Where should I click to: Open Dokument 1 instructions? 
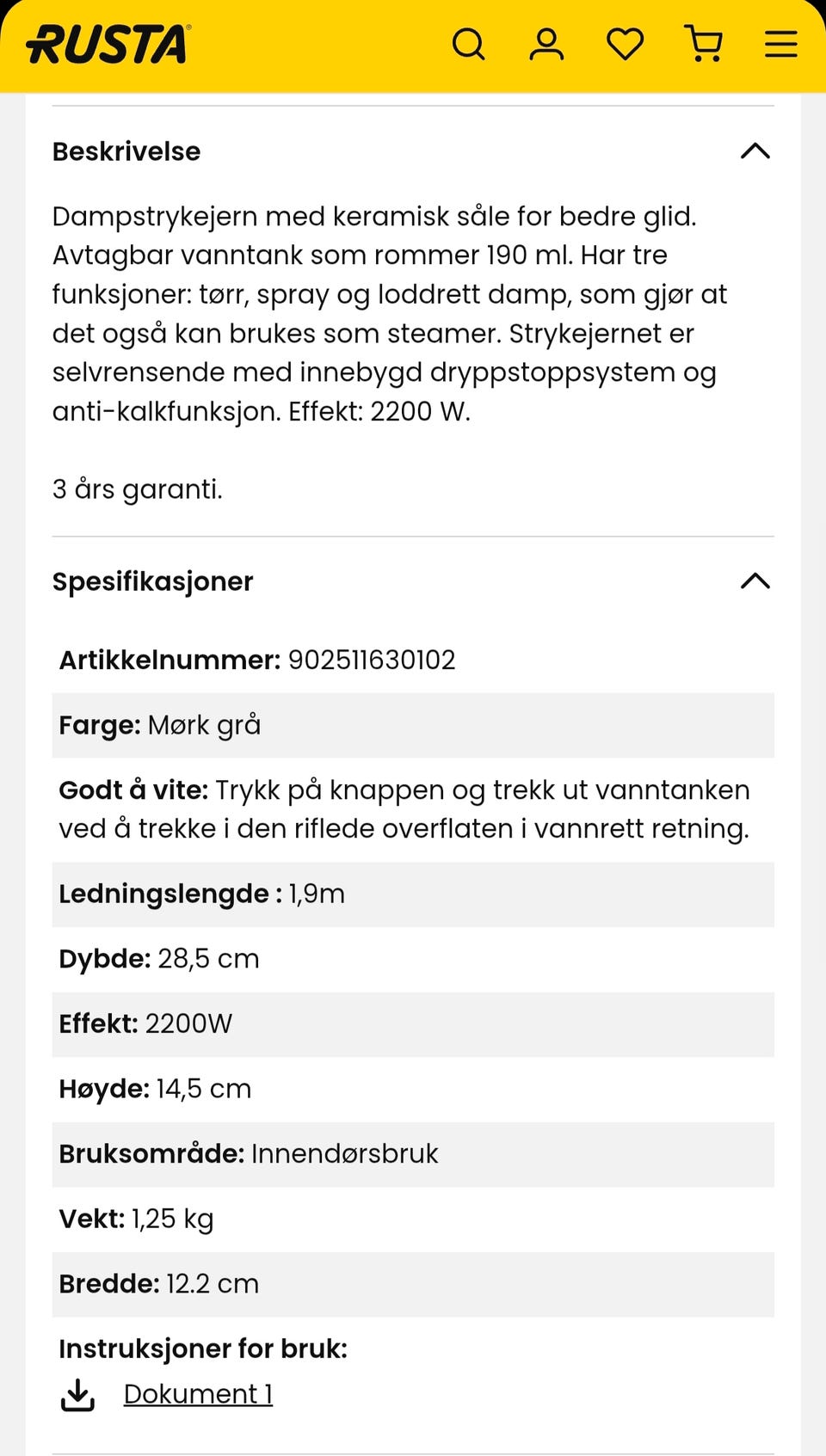point(198,1394)
